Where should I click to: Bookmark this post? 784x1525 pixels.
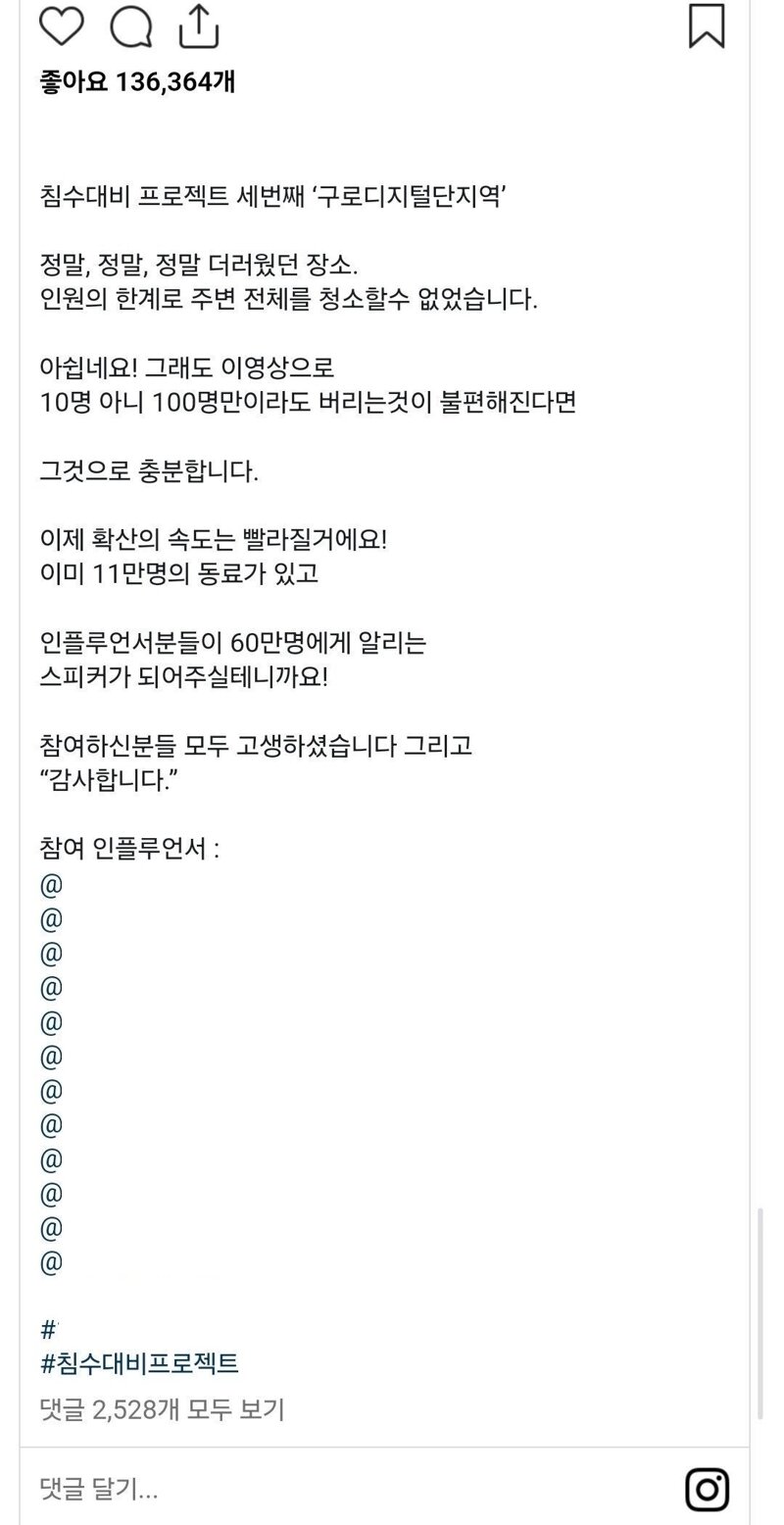tap(707, 25)
